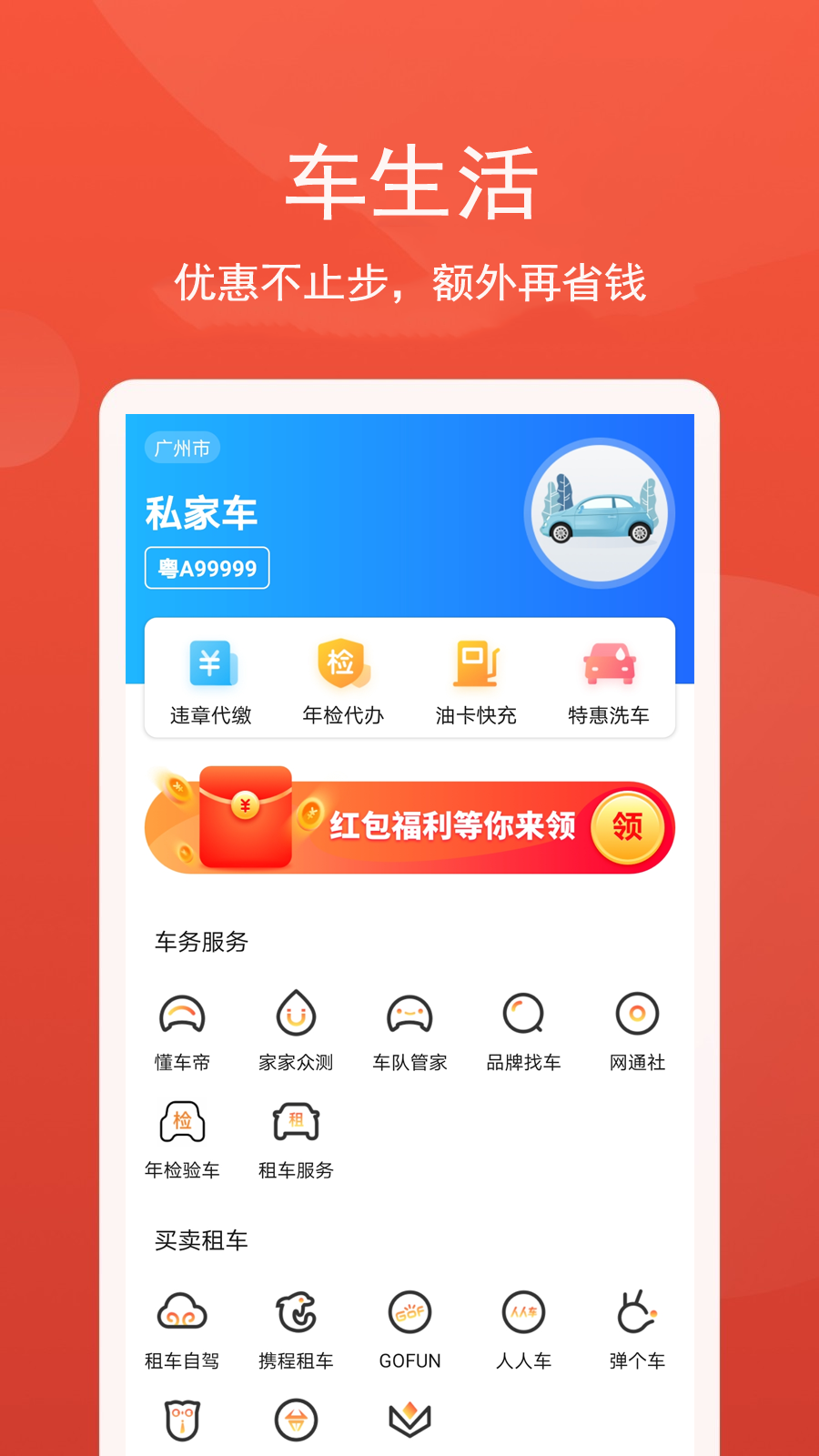Claim the red packet via 领 button
The height and width of the screenshot is (1456, 819).
pyautogui.click(x=628, y=827)
